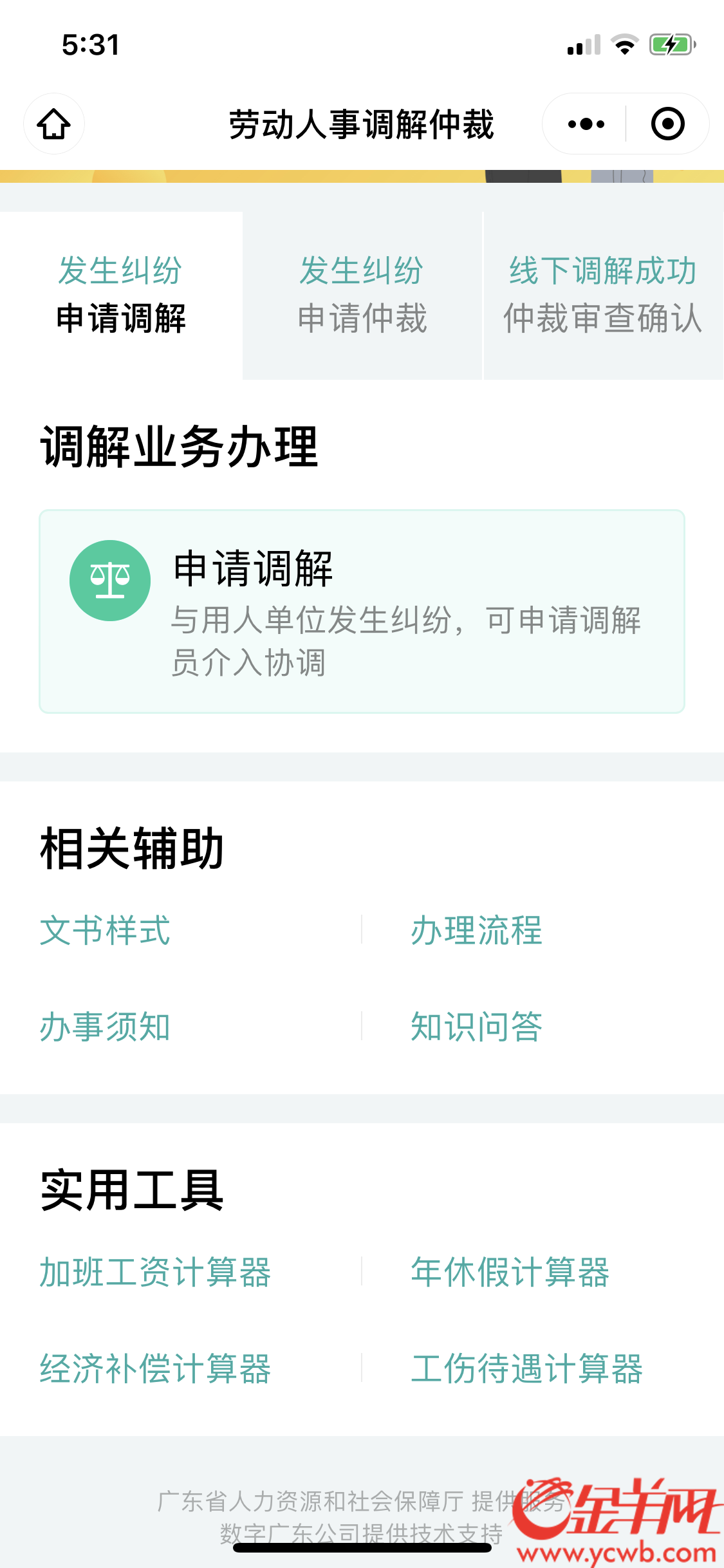Open 文书样式 link

pyautogui.click(x=105, y=930)
